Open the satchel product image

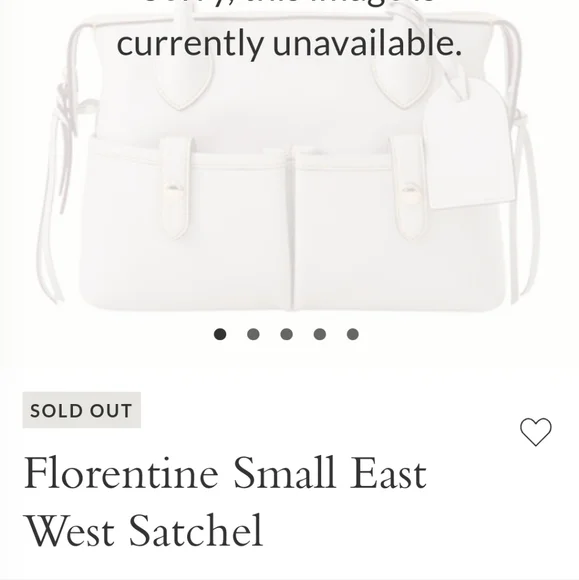pos(289,159)
